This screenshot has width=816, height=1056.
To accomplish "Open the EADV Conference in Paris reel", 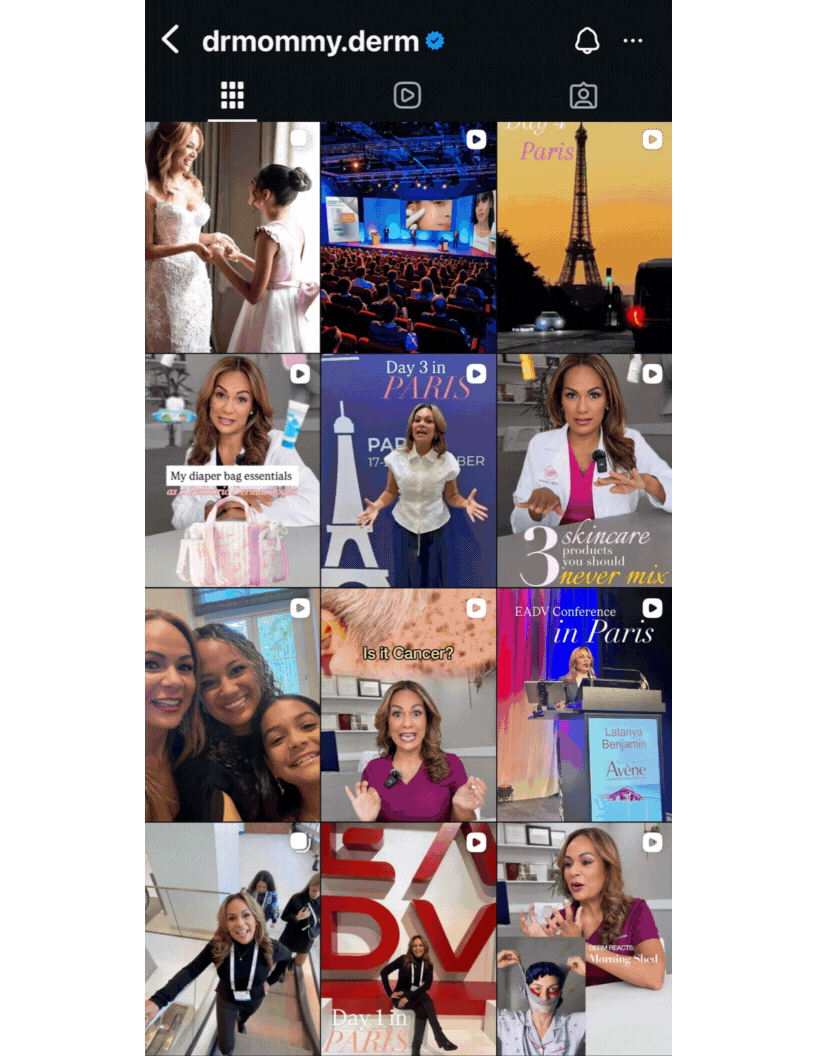I will 584,705.
